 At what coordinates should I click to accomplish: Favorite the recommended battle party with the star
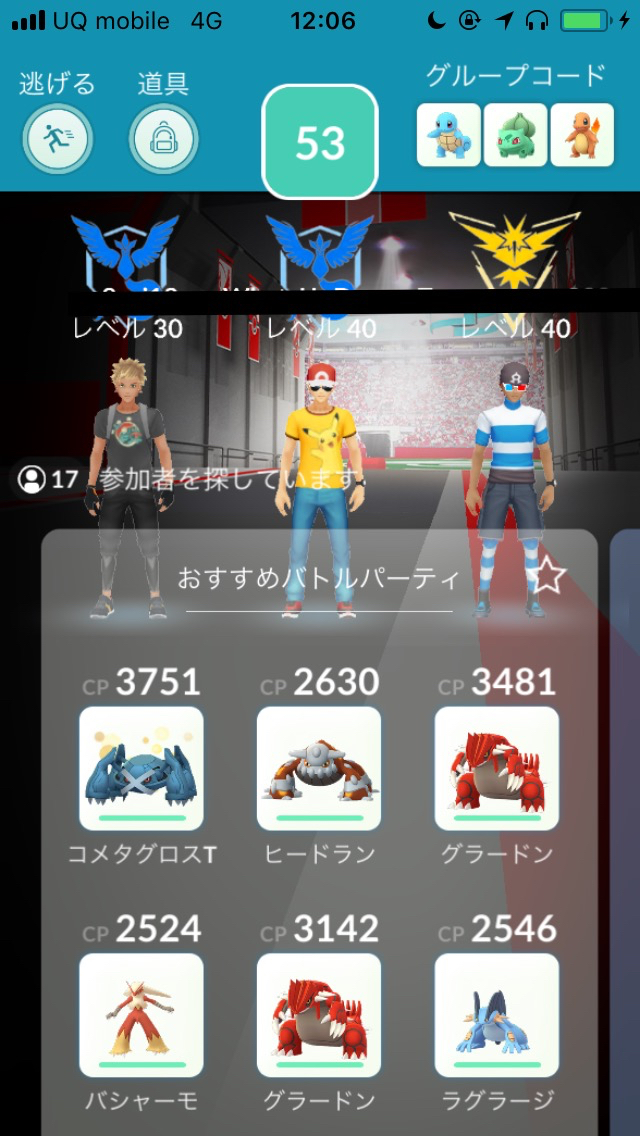(x=549, y=576)
